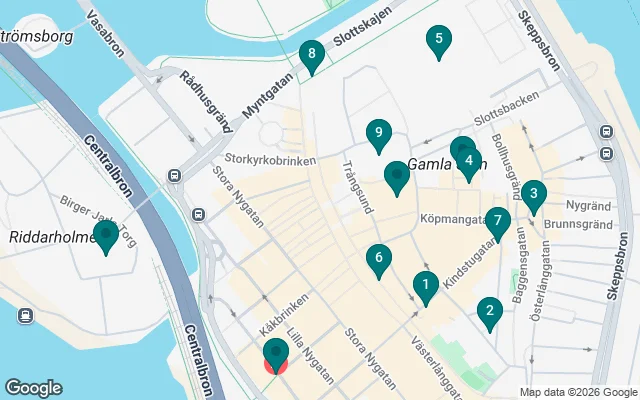Viewport: 640px width, 400px height.
Task: Tap the unnumbered pin on Riddarholmen
Action: 105,235
